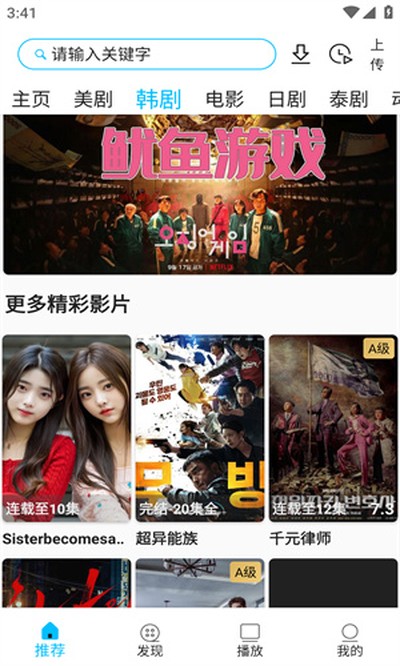
Task: Open the Sisterbecomesa.. drama card
Action: pyautogui.click(x=67, y=441)
